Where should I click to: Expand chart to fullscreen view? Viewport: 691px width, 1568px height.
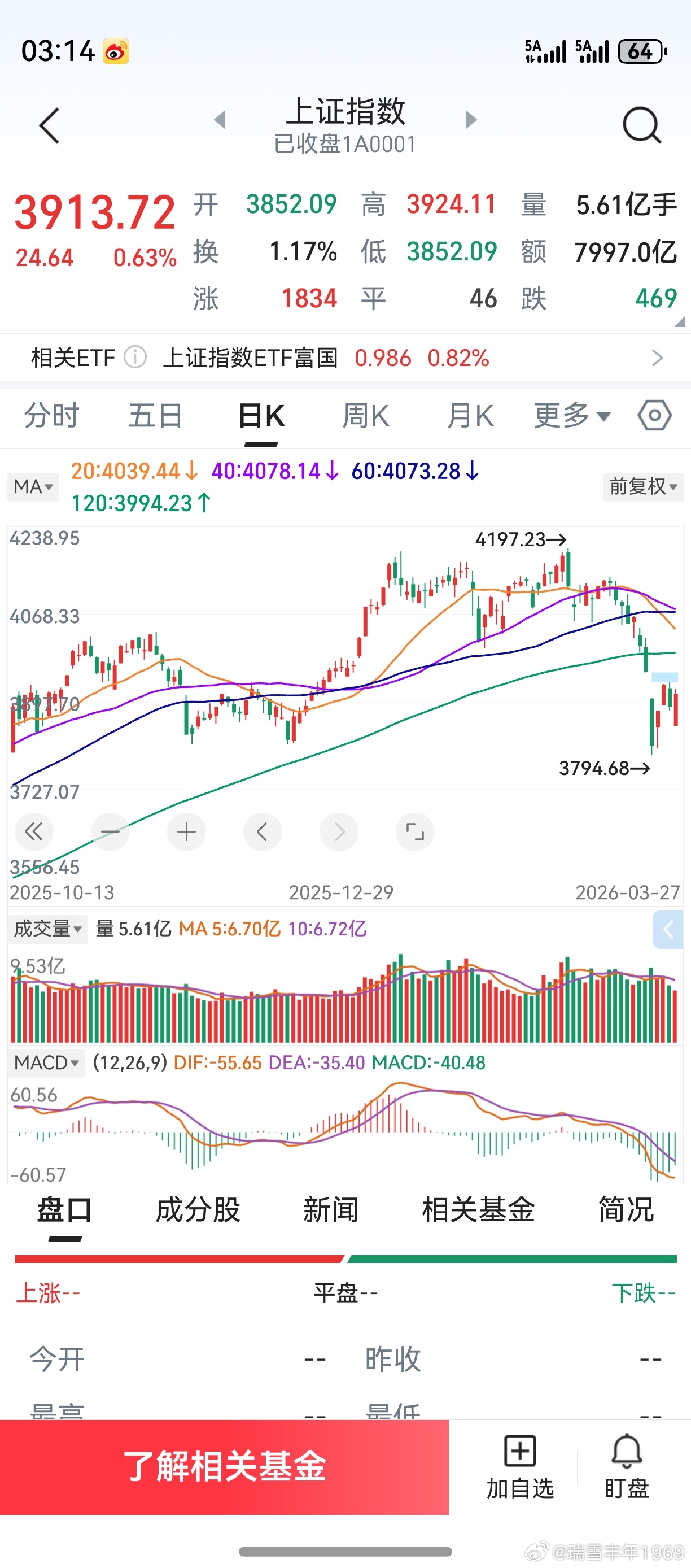415,832
